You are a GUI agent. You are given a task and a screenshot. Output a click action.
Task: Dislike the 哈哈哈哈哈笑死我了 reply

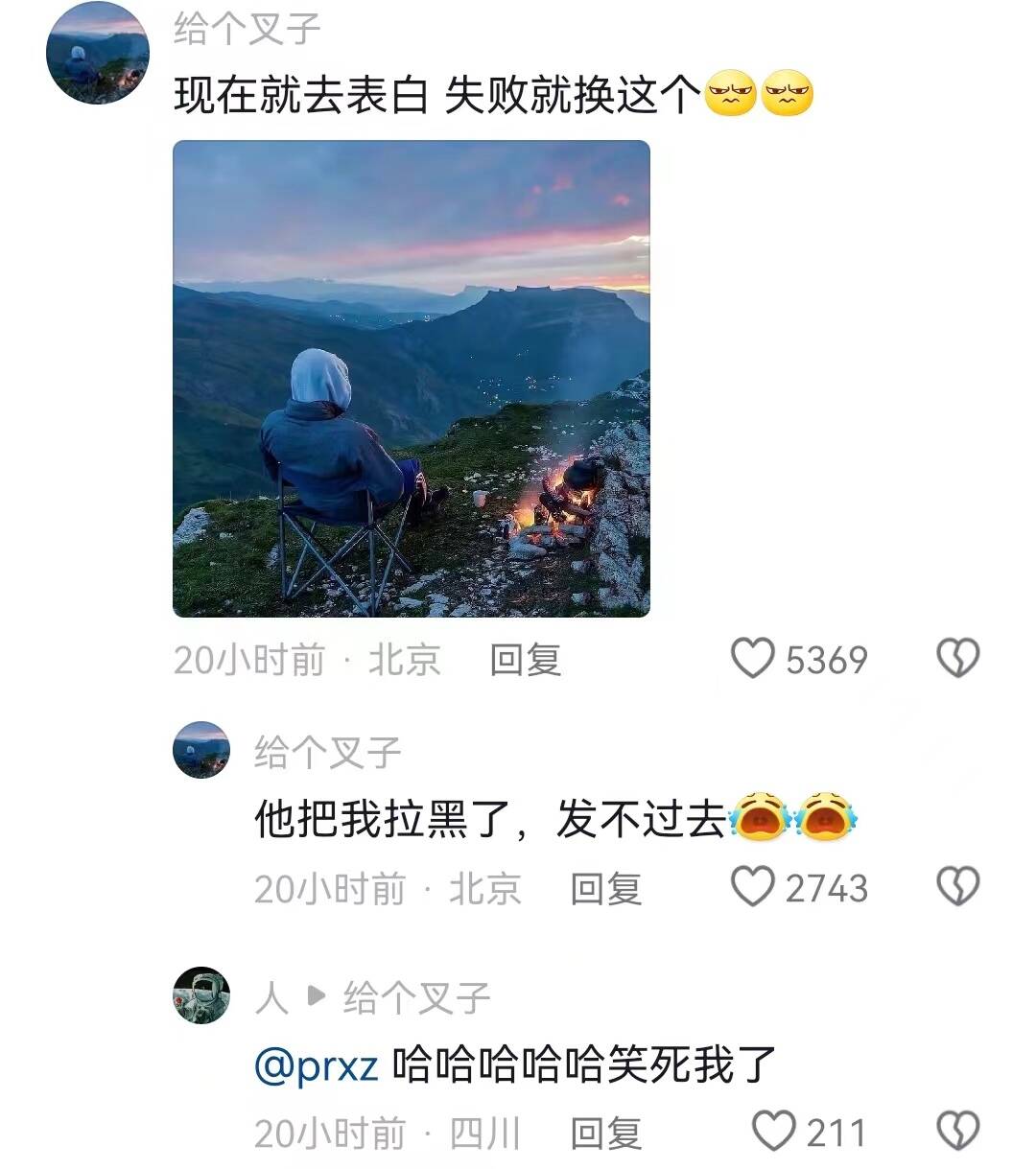pyautogui.click(x=957, y=1132)
